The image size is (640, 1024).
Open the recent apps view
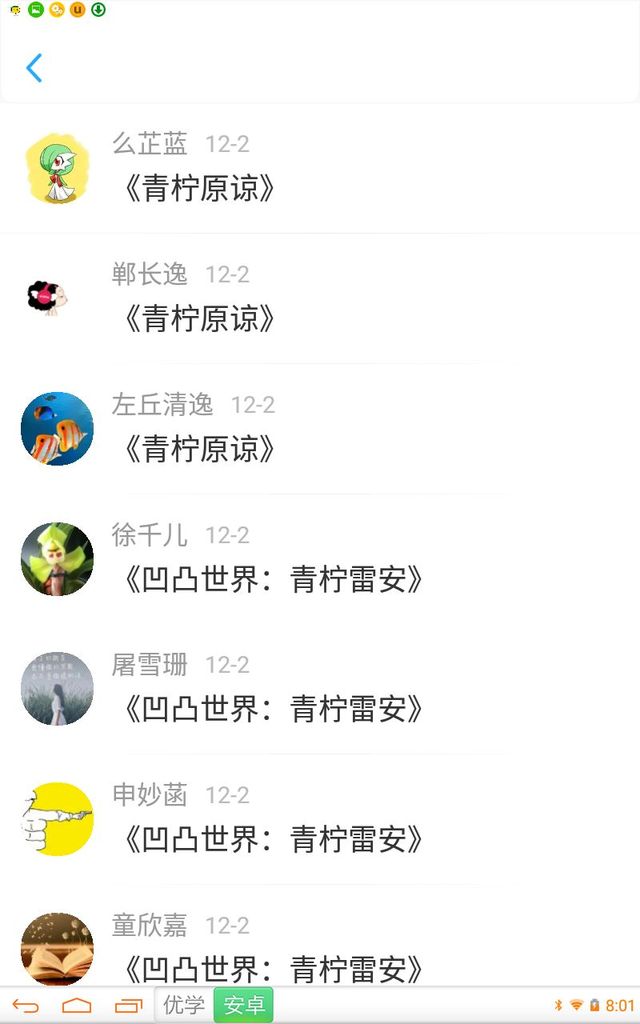(x=128, y=1006)
